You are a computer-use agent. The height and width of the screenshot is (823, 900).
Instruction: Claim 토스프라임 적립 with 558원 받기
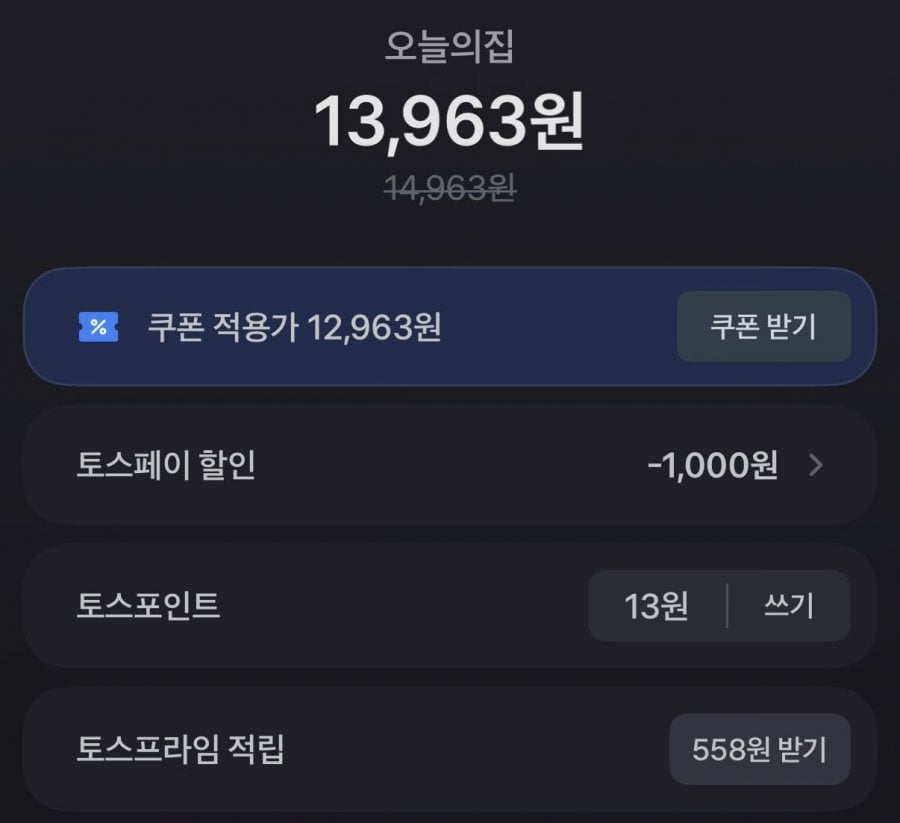759,749
